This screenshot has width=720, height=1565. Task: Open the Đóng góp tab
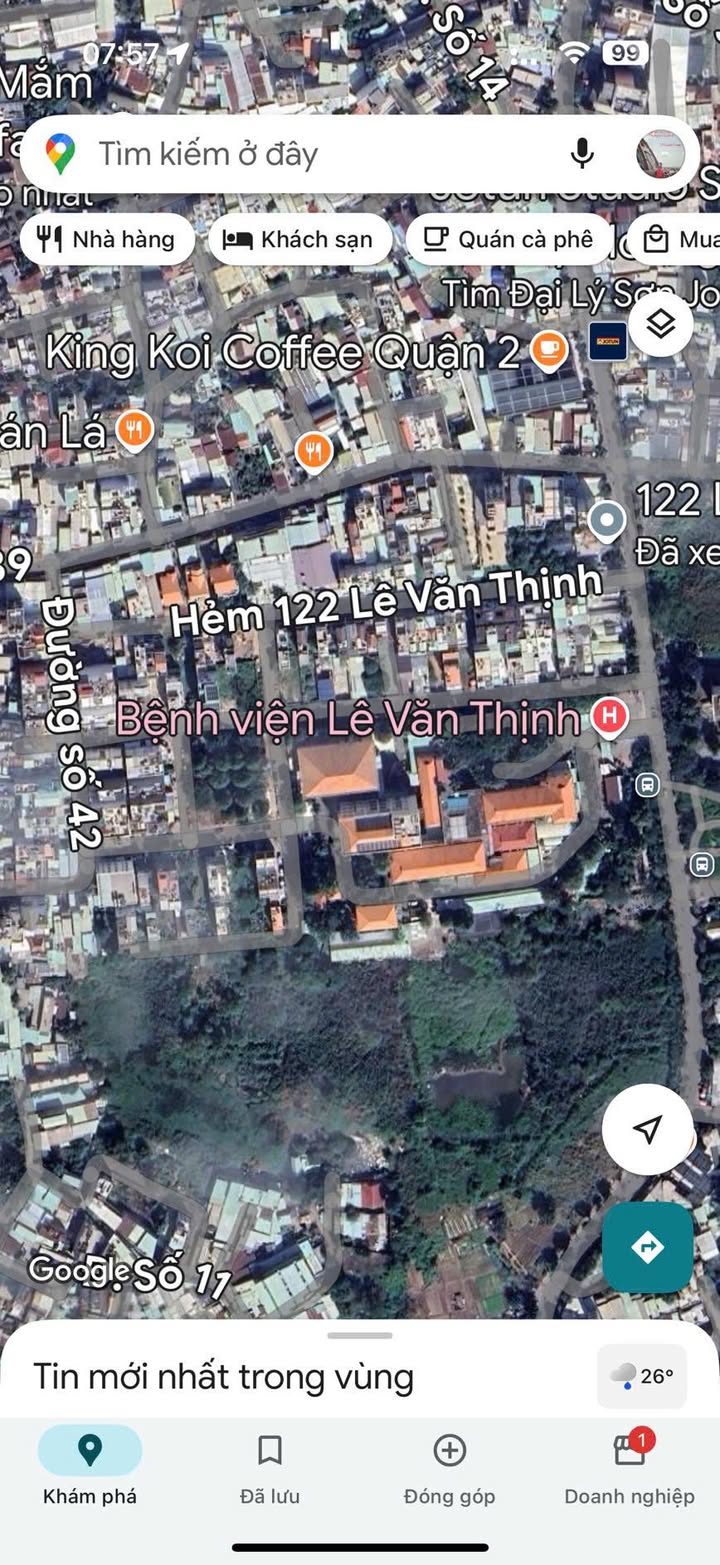(x=449, y=1465)
